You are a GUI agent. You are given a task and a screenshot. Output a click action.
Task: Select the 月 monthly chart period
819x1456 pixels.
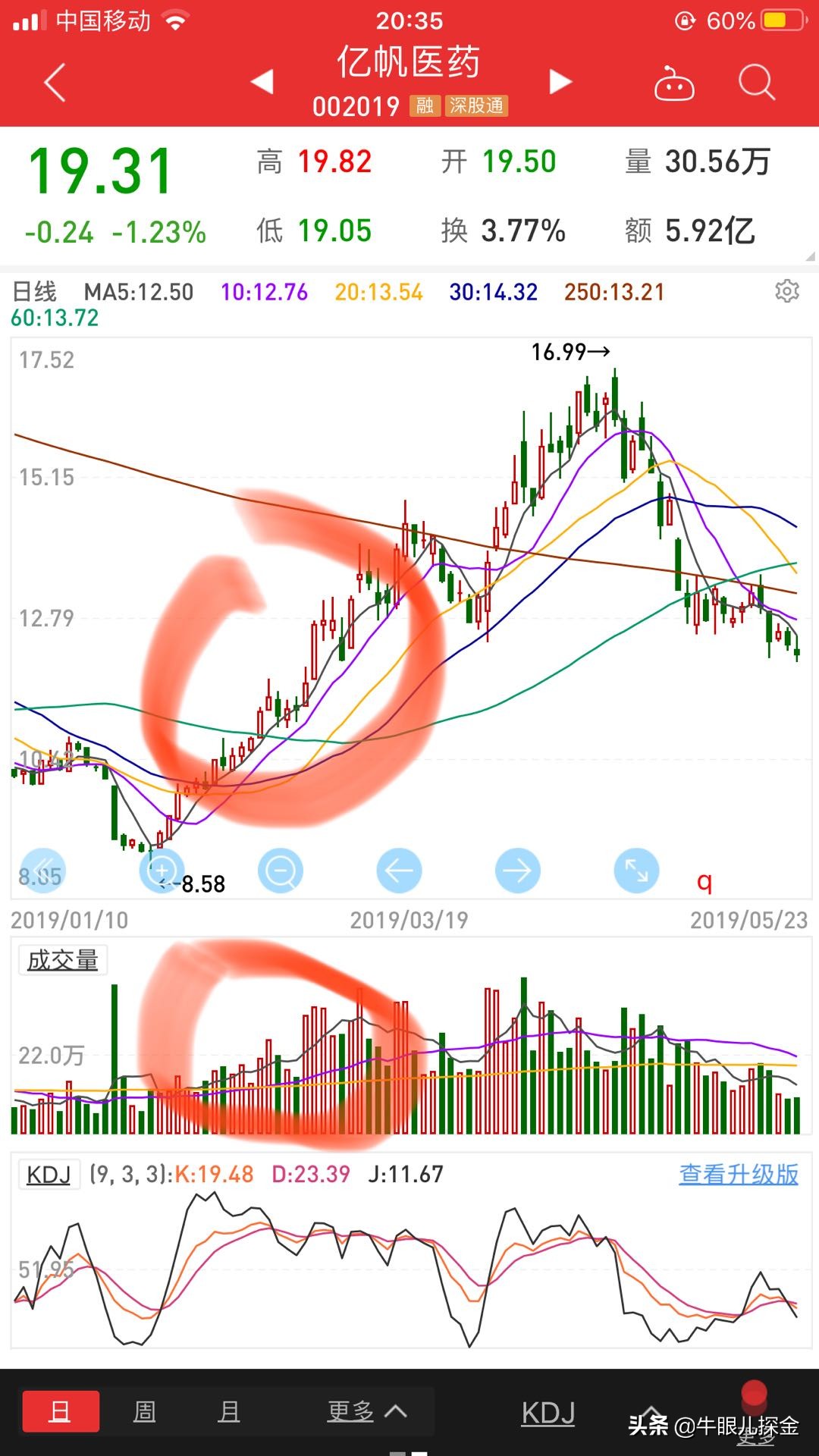[230, 1411]
